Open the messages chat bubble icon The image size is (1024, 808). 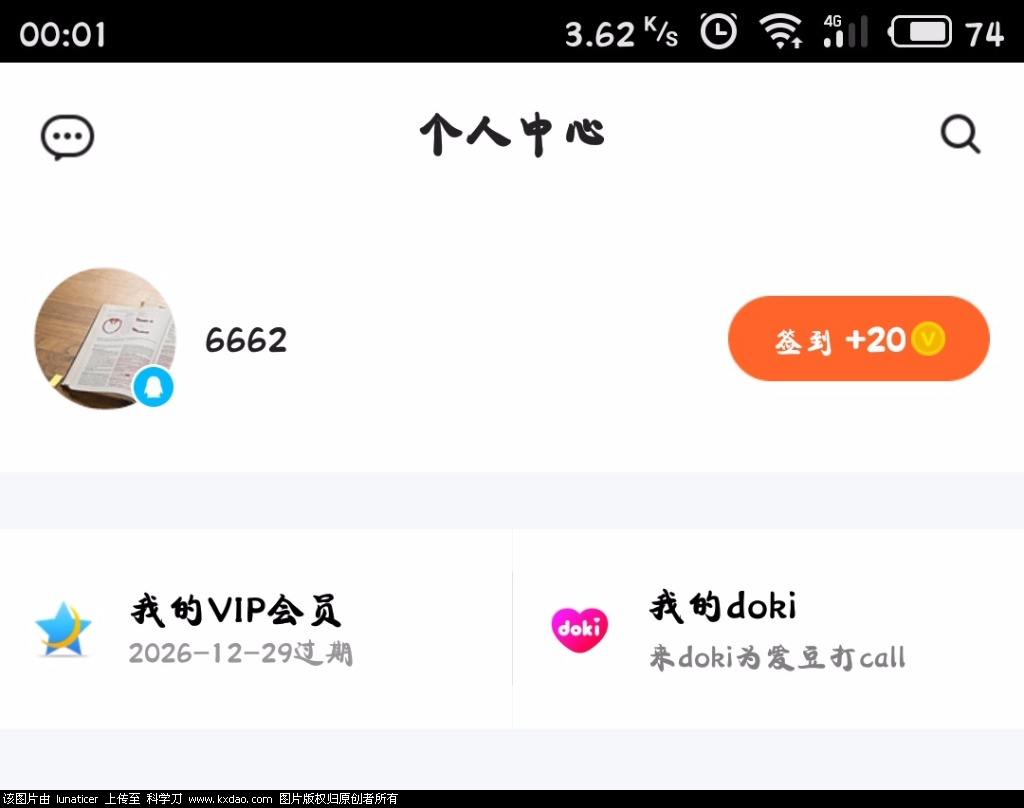pyautogui.click(x=67, y=137)
